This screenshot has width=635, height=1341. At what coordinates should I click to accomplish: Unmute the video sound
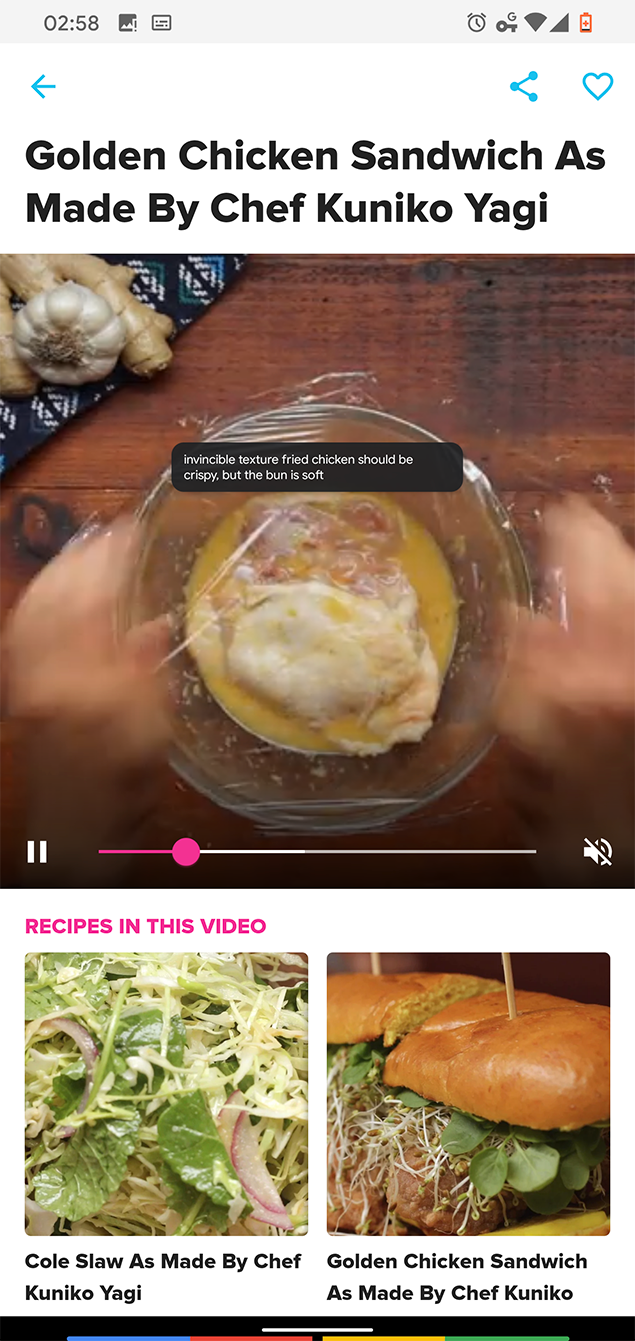pos(598,852)
